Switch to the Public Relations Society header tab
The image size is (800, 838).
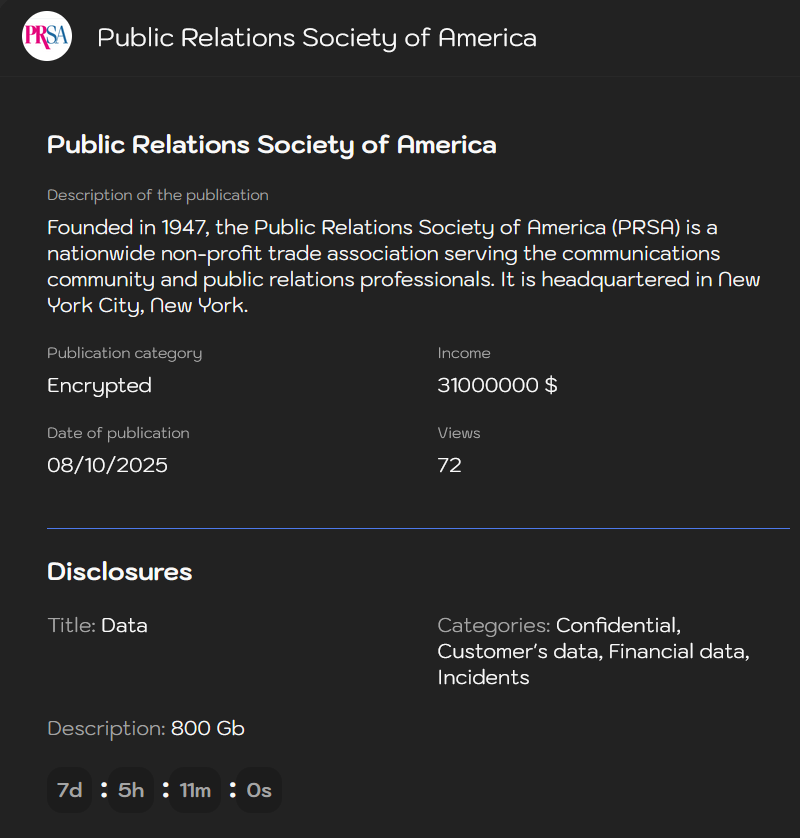tap(317, 38)
